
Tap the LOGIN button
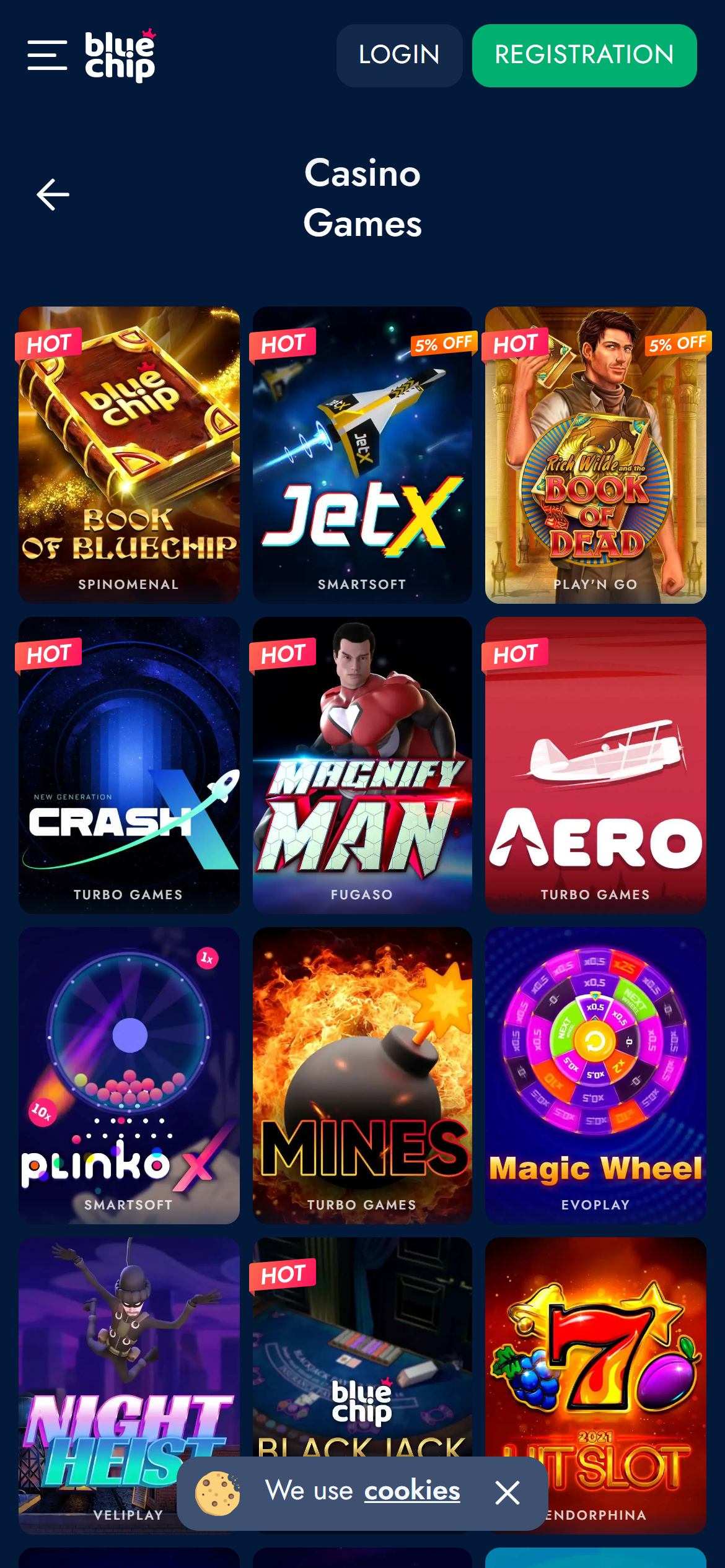399,56
